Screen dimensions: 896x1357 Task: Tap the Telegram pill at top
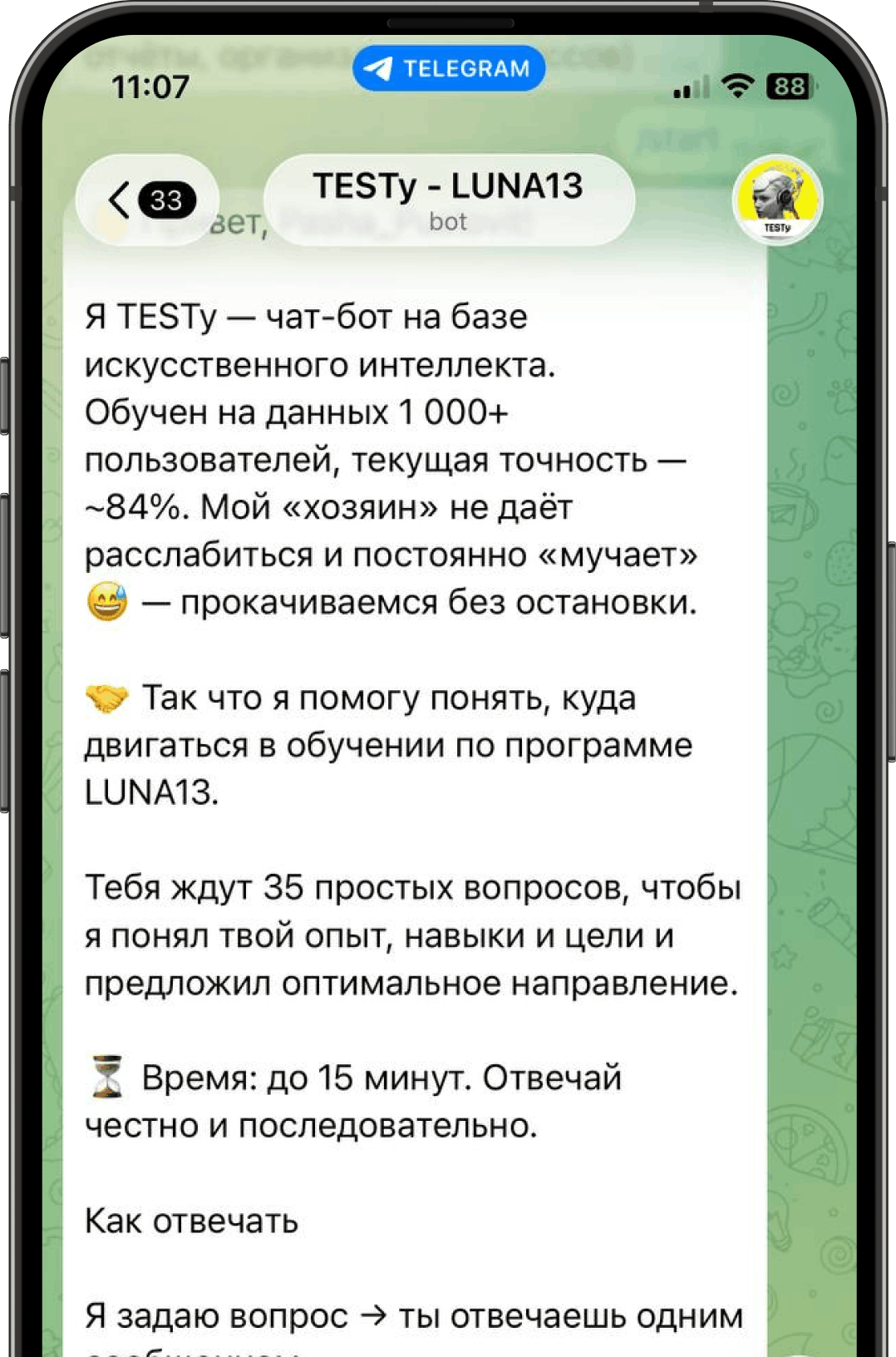[449, 68]
